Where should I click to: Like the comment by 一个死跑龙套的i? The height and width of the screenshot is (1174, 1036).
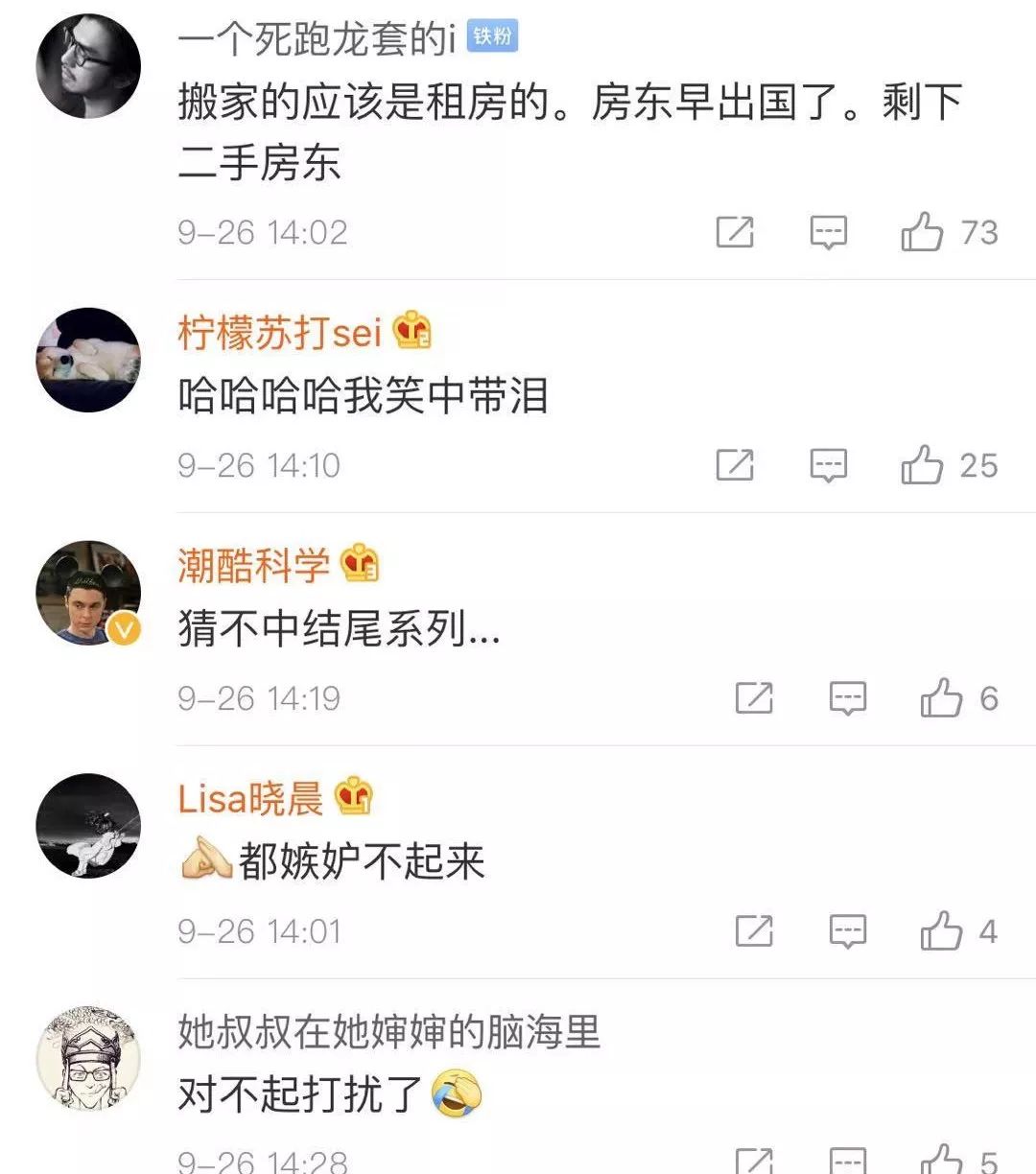tap(922, 232)
